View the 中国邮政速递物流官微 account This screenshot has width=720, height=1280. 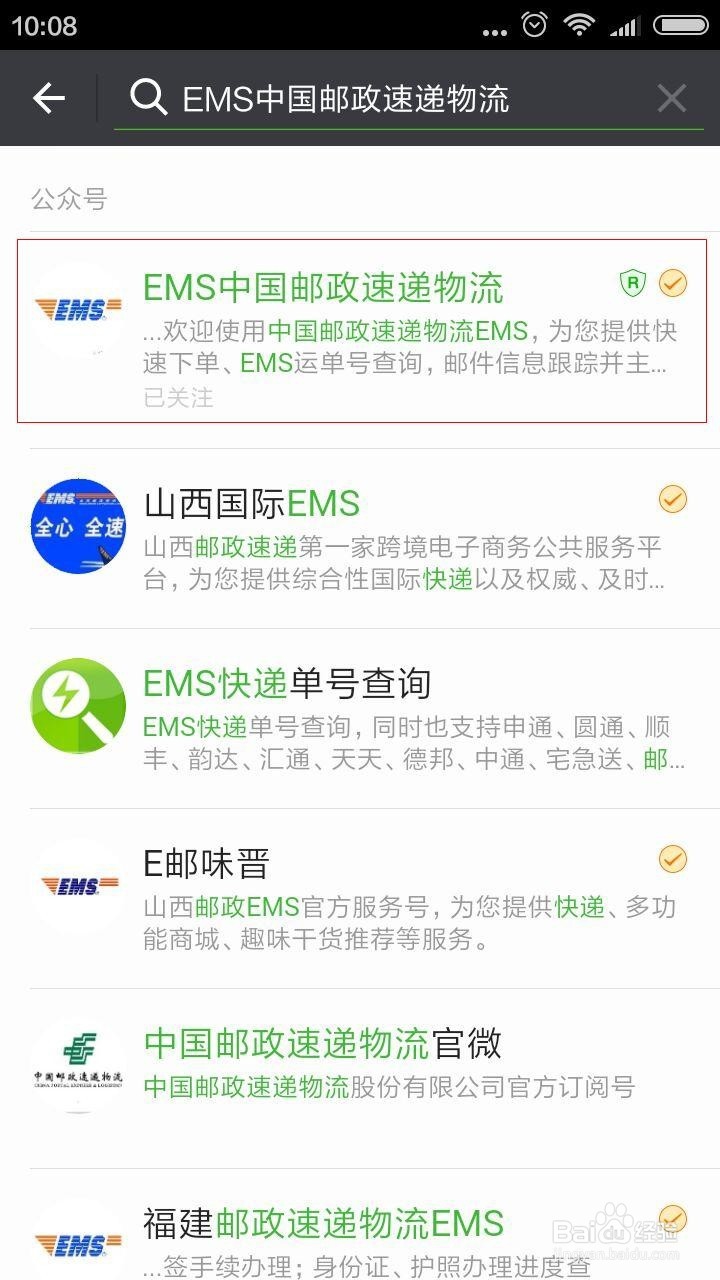[x=360, y=1078]
